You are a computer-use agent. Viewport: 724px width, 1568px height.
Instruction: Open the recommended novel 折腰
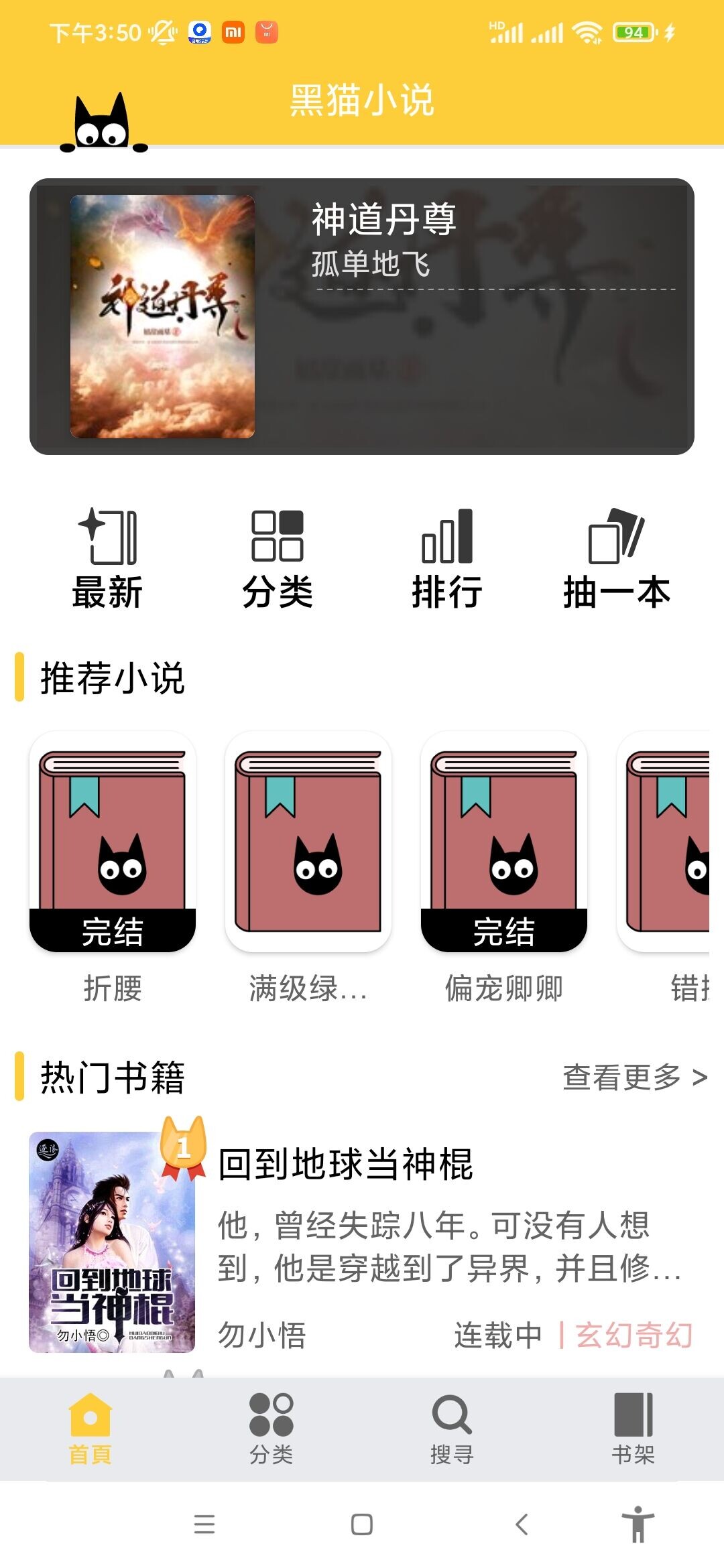point(113,866)
